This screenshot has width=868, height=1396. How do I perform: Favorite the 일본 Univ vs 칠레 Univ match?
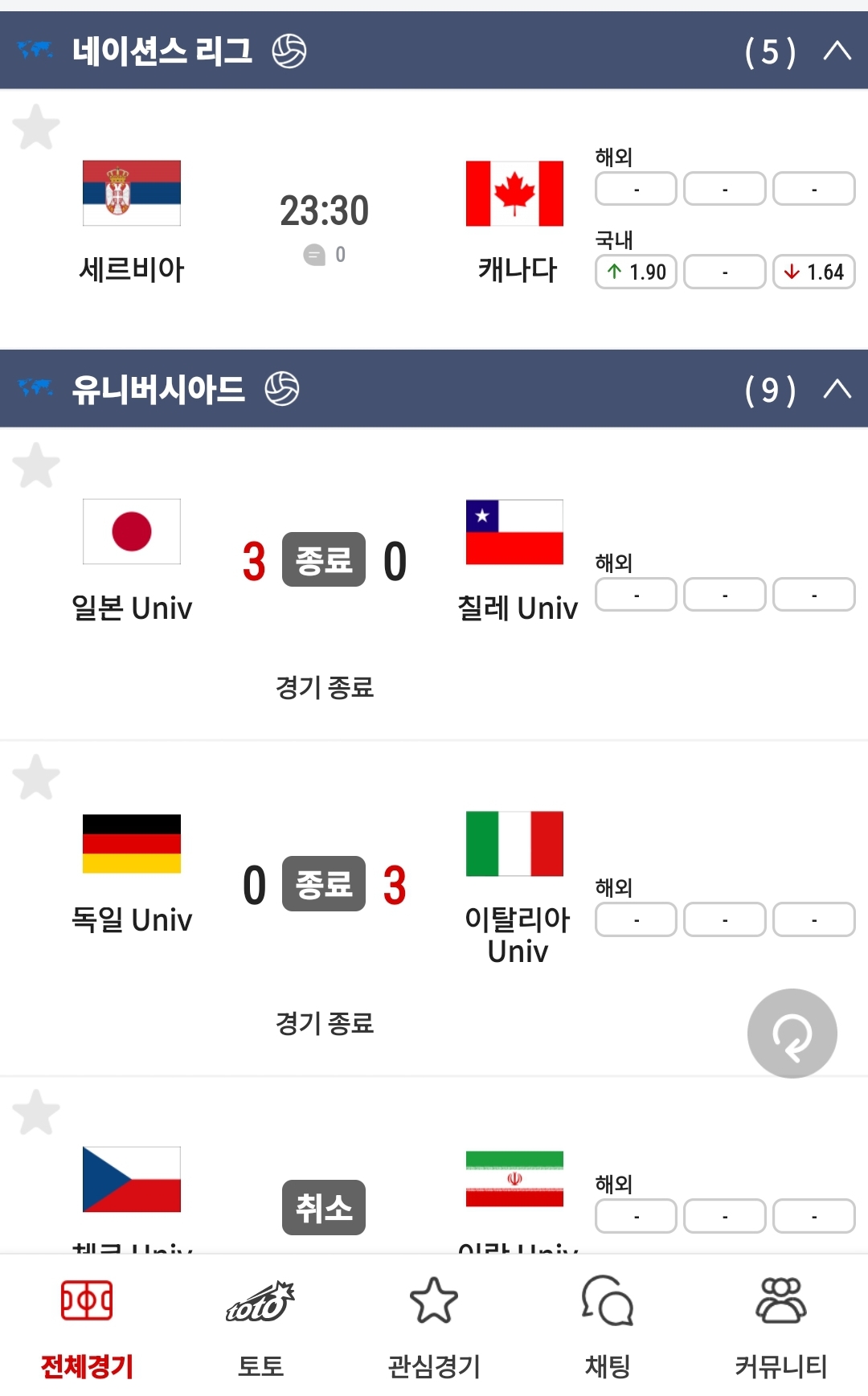[36, 465]
